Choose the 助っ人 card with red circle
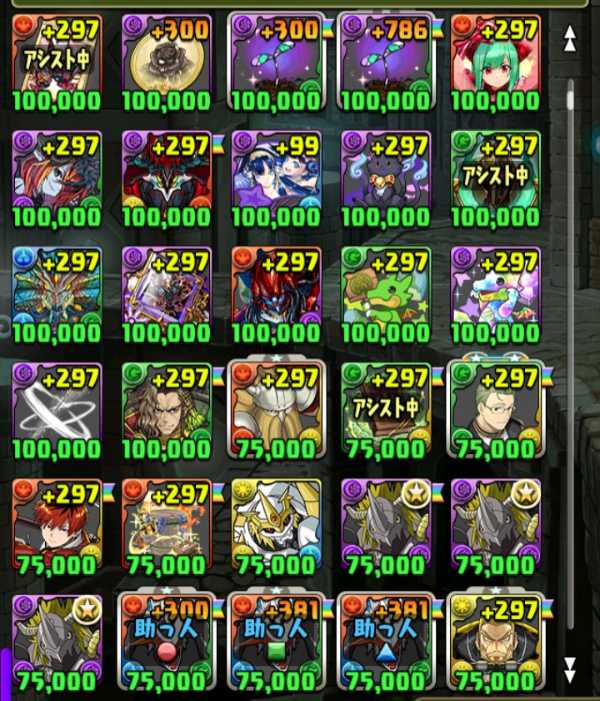600x701 pixels. (165, 641)
